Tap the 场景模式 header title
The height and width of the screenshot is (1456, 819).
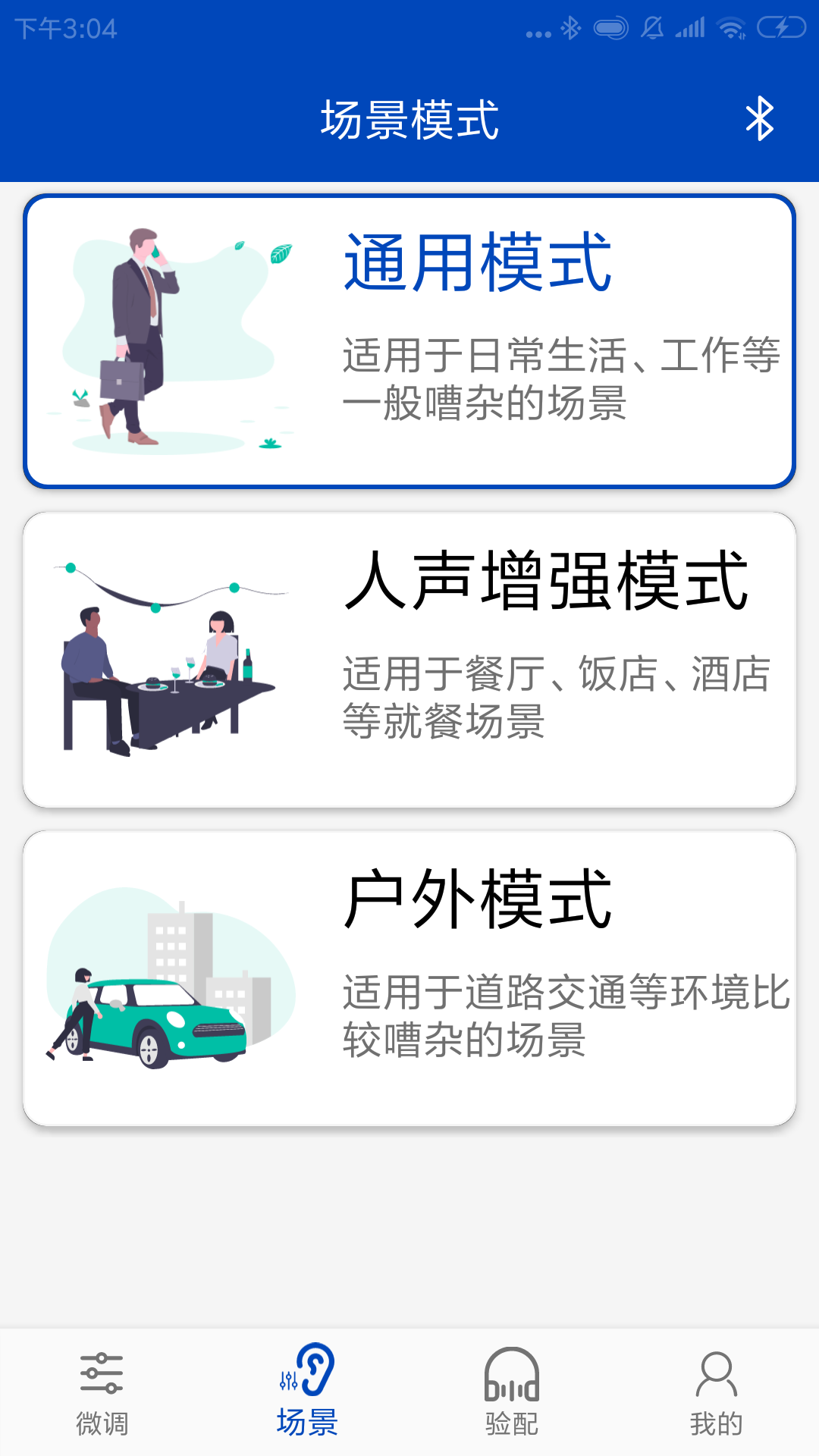pos(409,120)
